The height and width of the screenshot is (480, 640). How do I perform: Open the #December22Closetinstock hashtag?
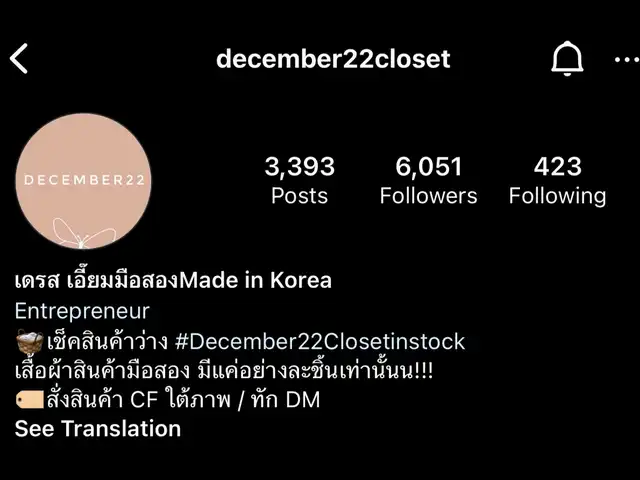320,342
